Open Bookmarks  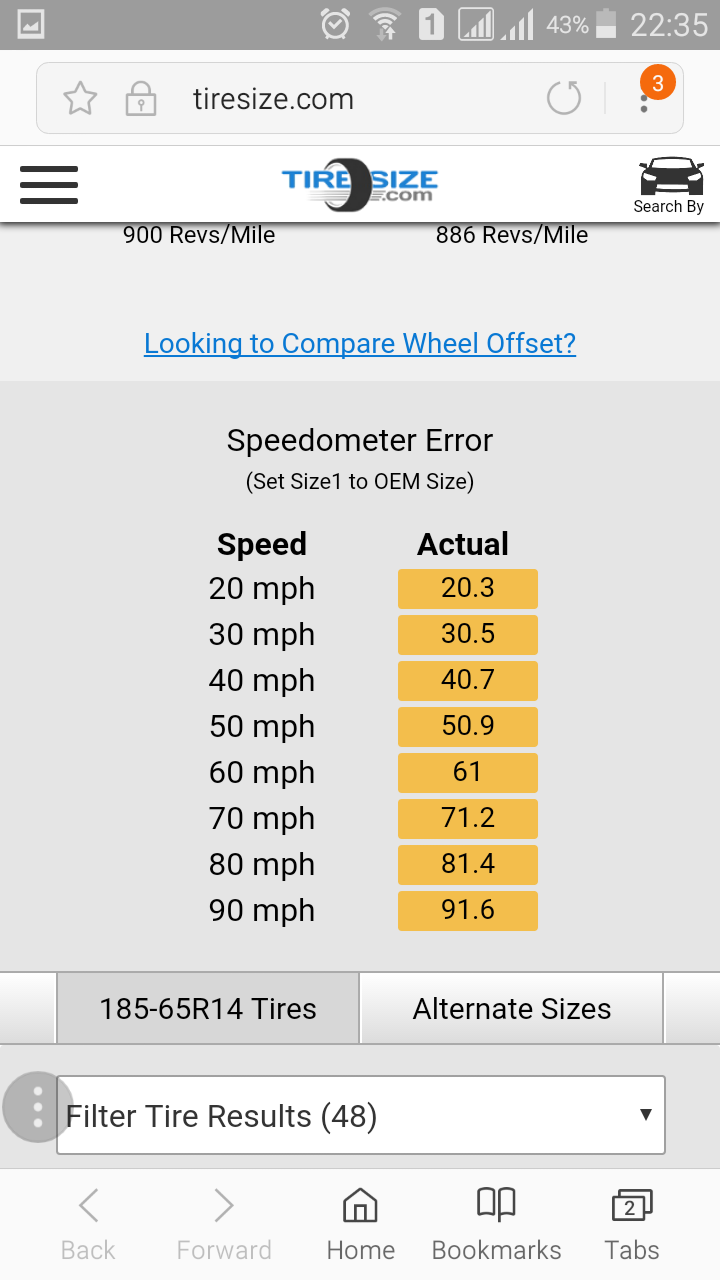tap(496, 1224)
